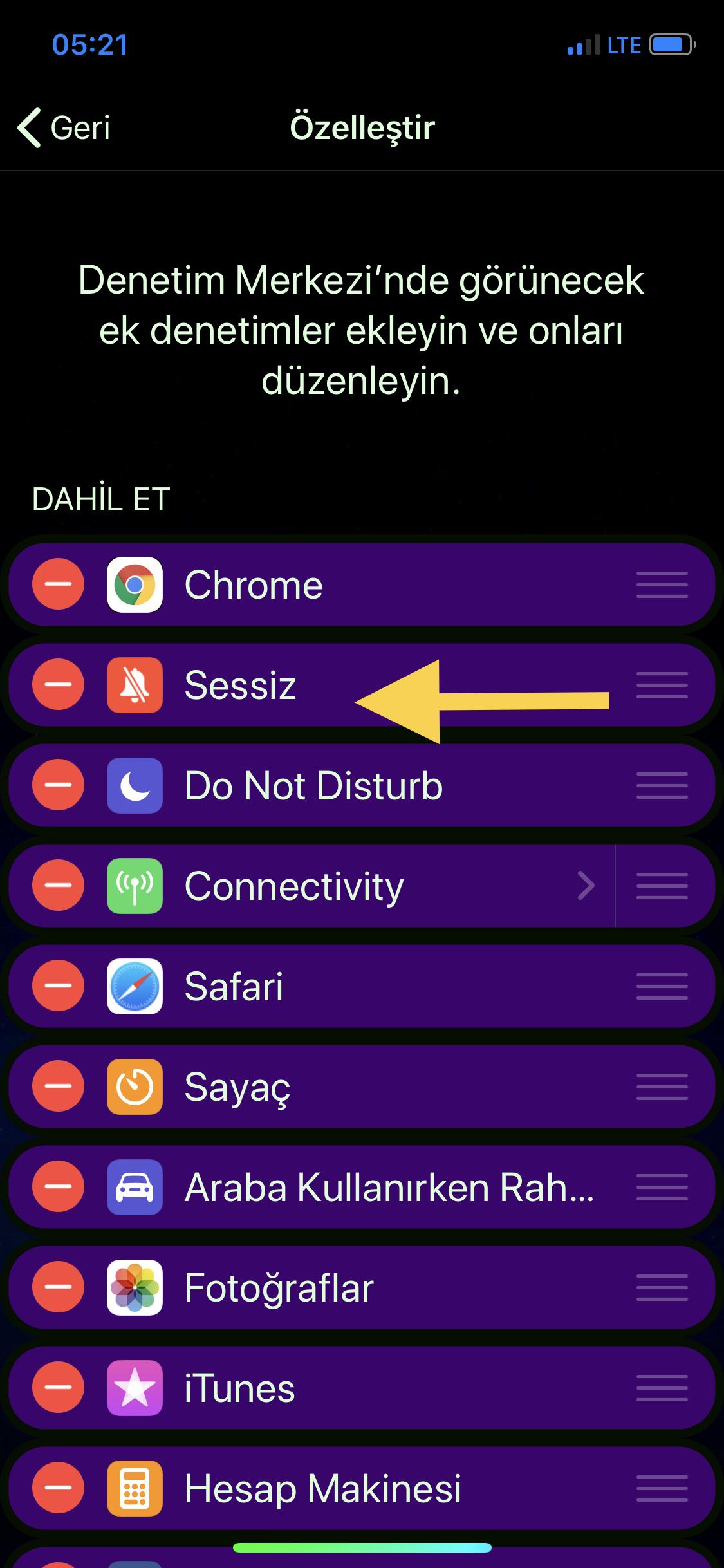Tap the Sessiz muted bell icon
Viewport: 724px width, 1568px height.
(x=135, y=684)
